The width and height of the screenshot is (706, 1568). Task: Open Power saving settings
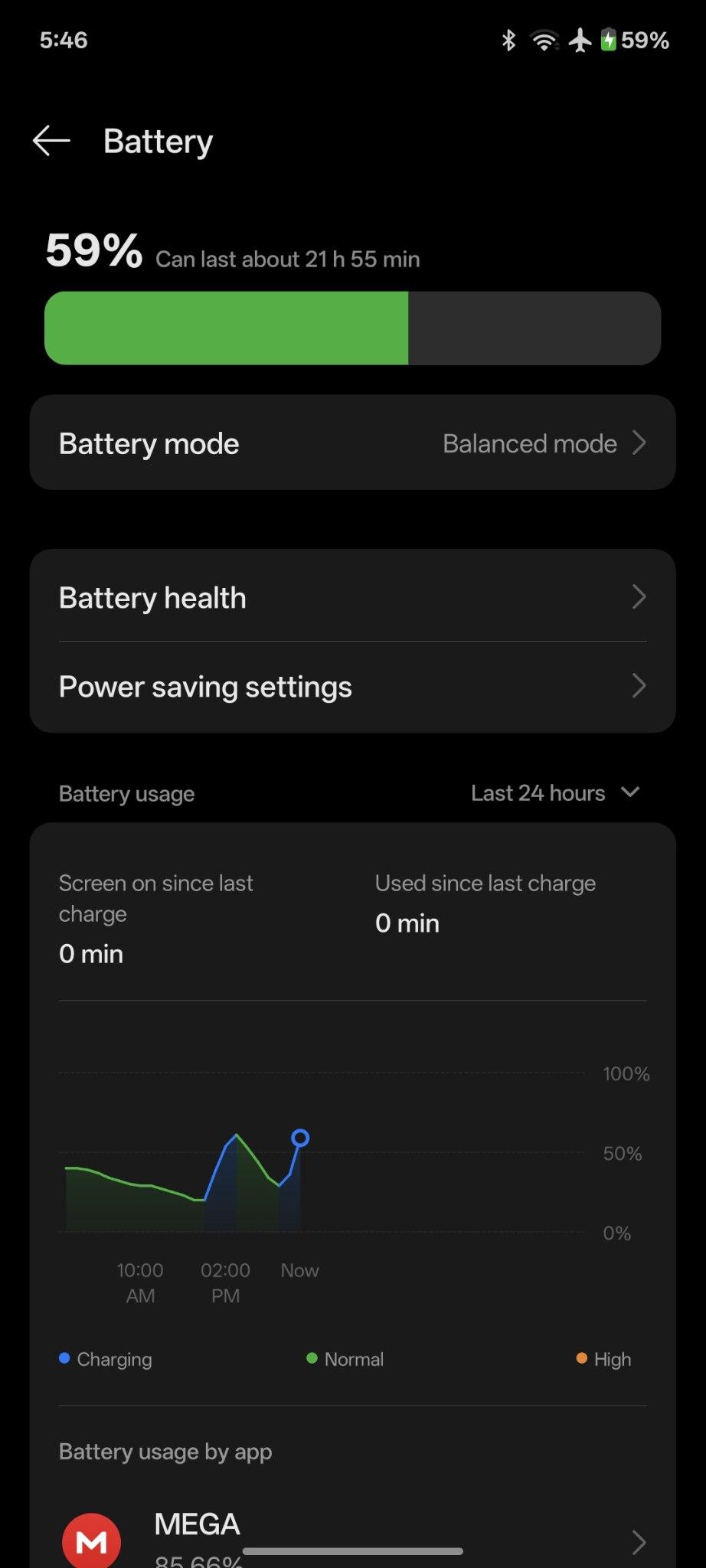[352, 687]
